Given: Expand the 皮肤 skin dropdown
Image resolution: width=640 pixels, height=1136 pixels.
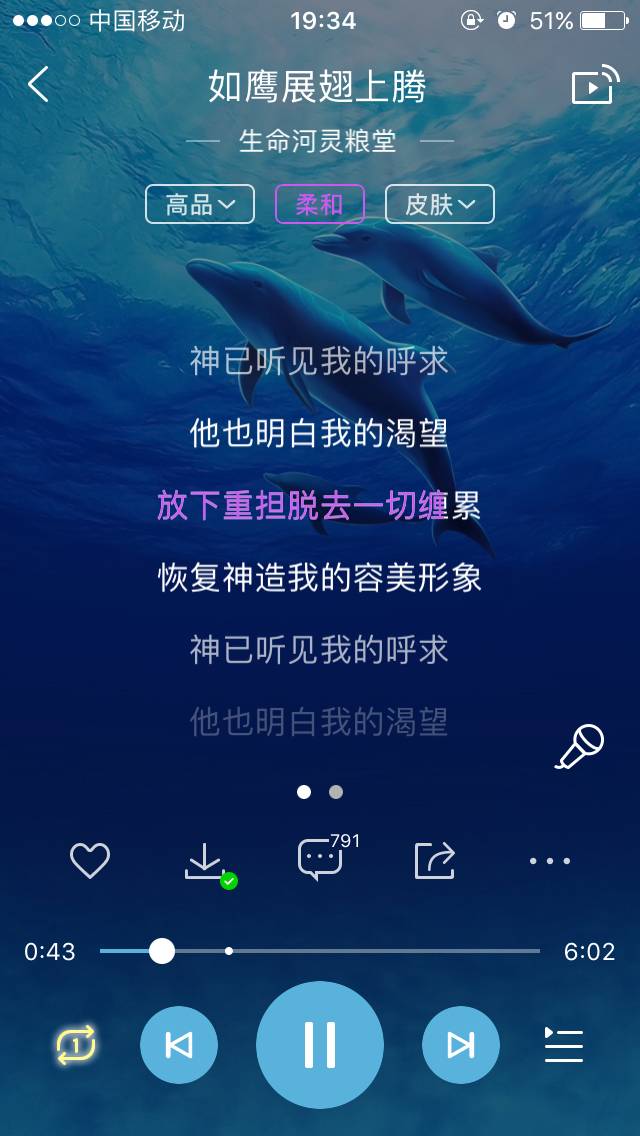Looking at the screenshot, I should point(439,205).
